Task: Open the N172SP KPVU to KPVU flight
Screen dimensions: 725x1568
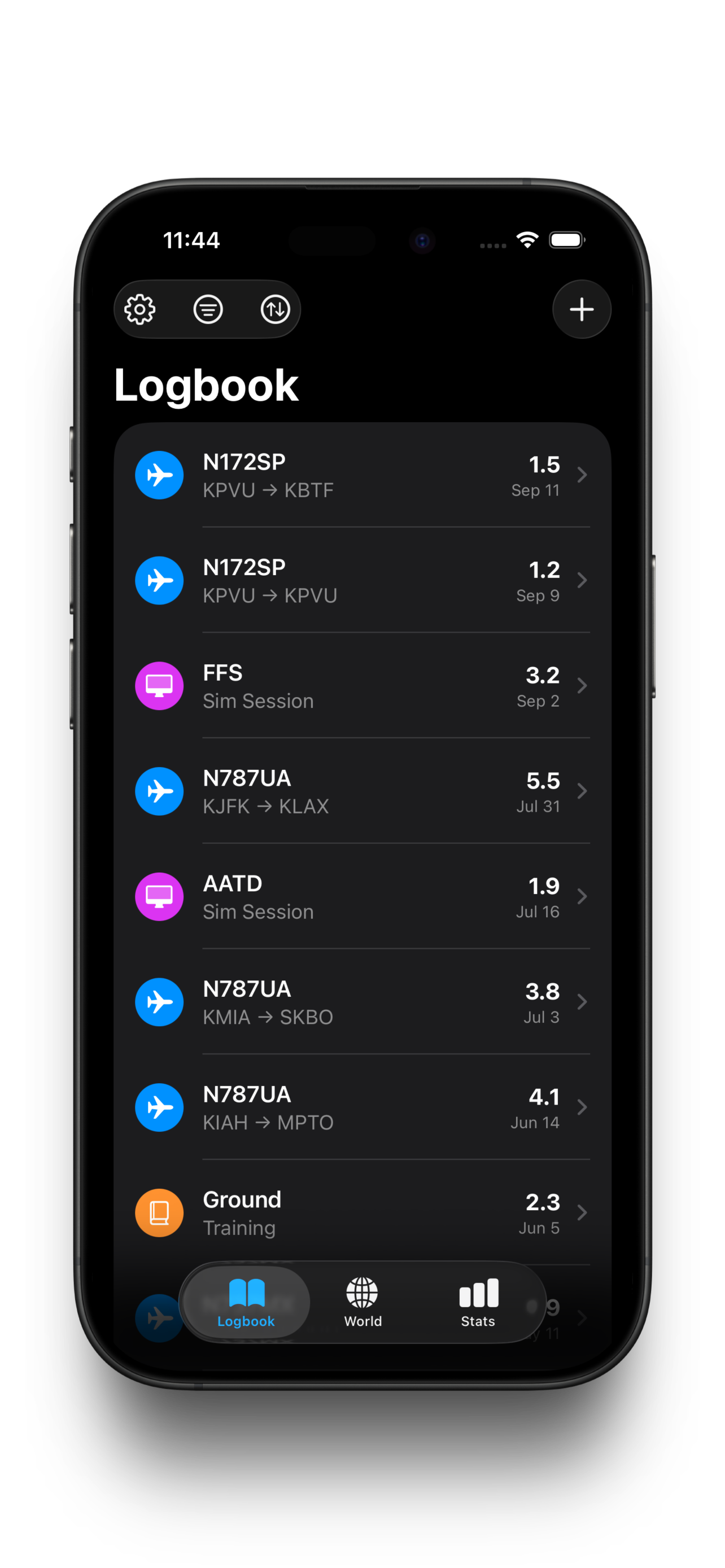Action: [x=362, y=580]
